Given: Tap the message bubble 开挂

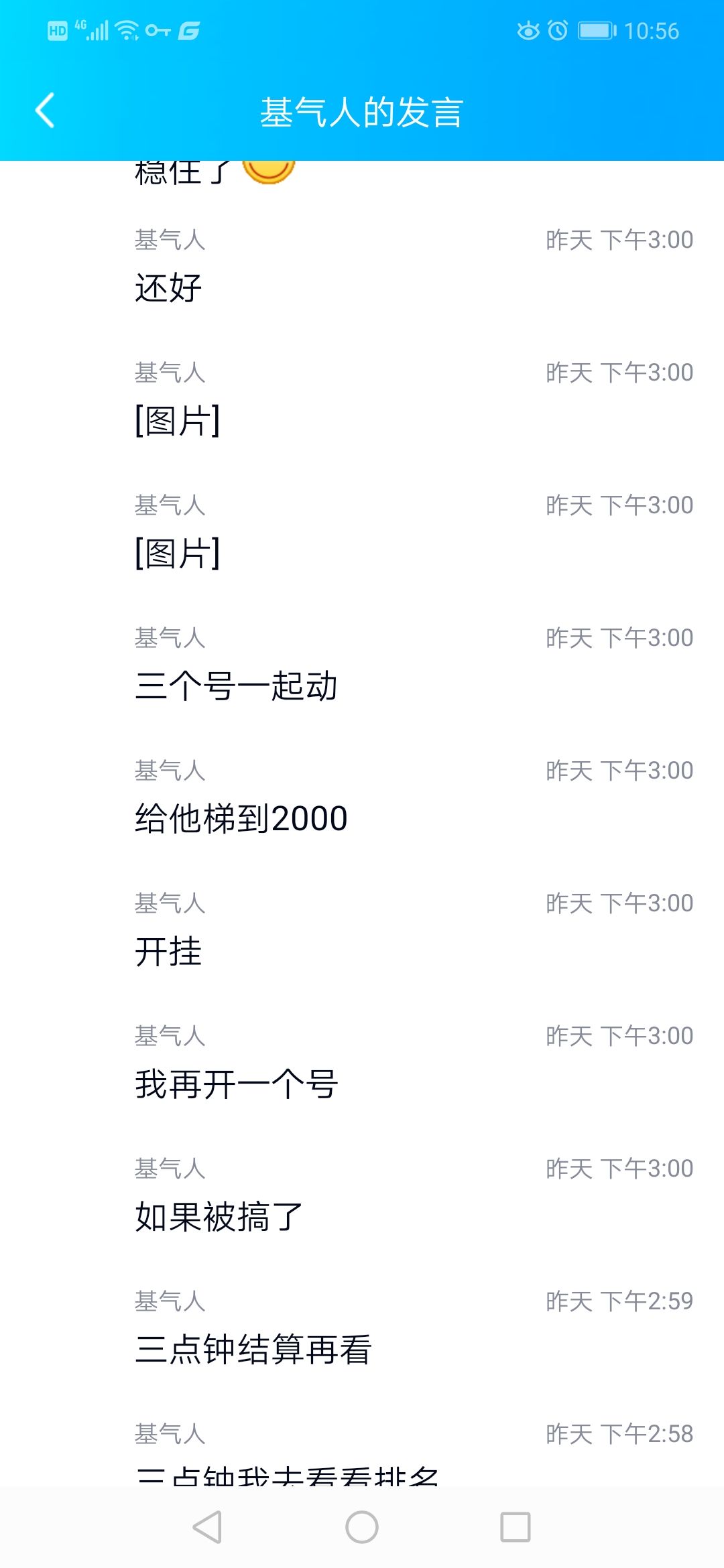Looking at the screenshot, I should 166,952.
